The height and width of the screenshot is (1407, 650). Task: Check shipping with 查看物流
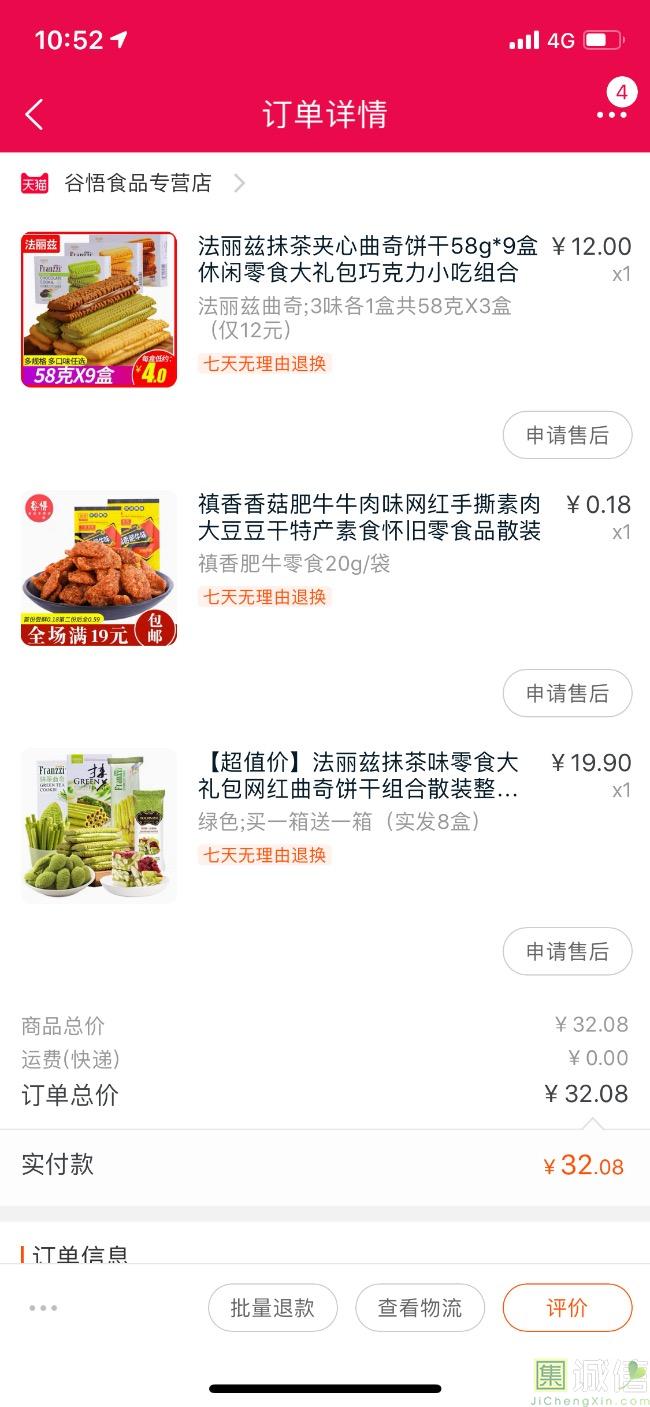pyautogui.click(x=420, y=1308)
